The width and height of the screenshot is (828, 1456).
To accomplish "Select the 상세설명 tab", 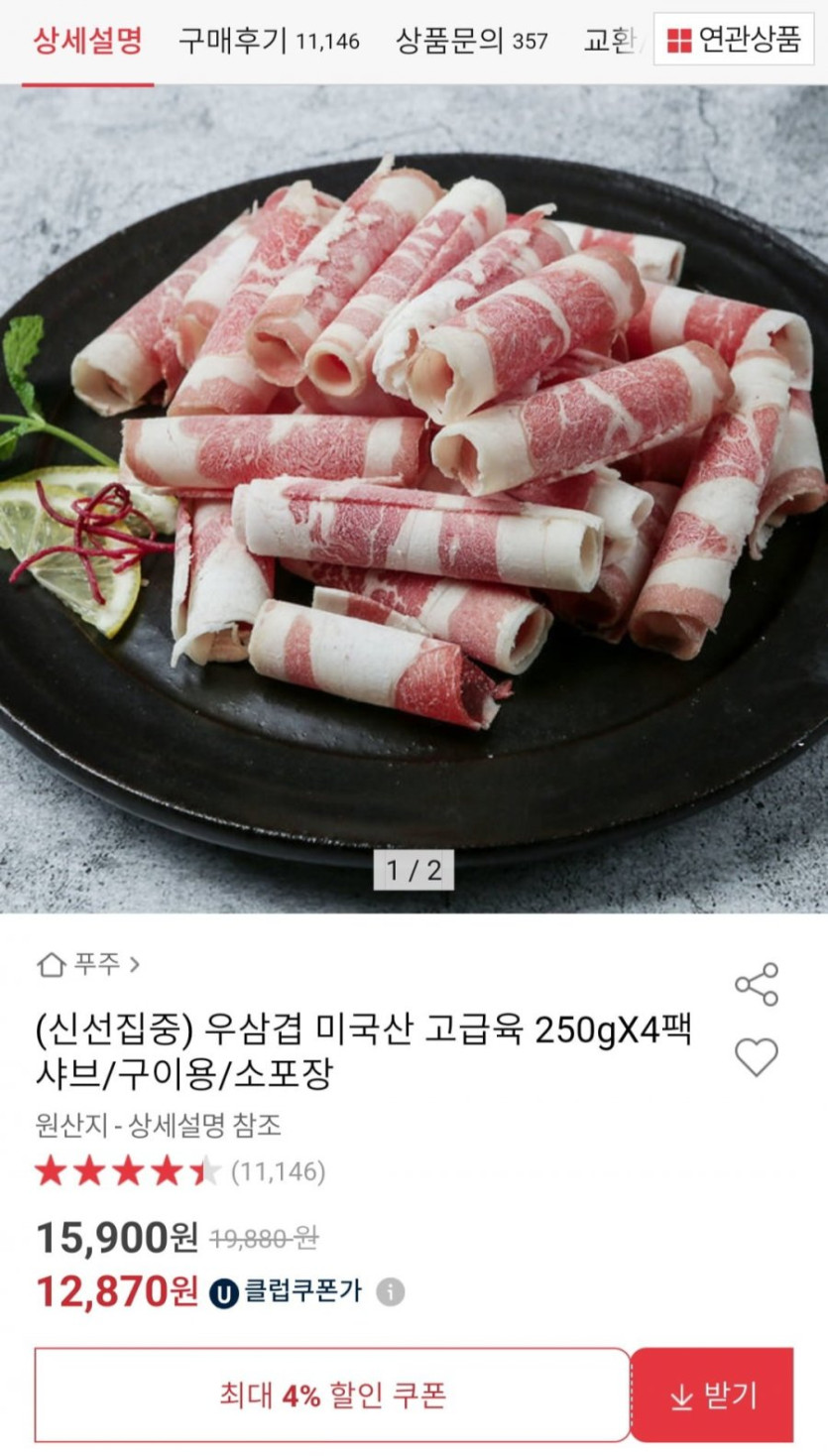I will [x=87, y=41].
